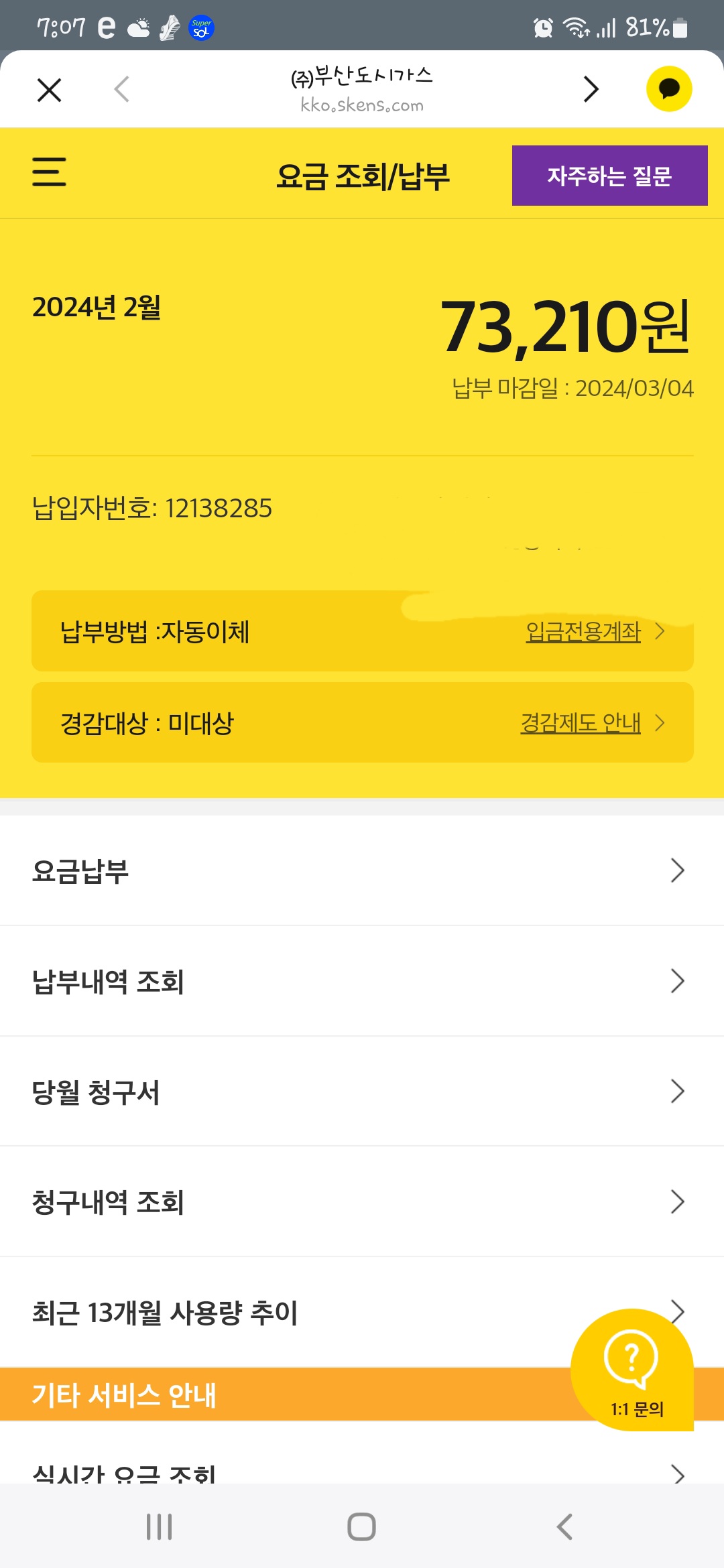724x1568 pixels.
Task: View 당월 청구서
Action: point(362,1092)
